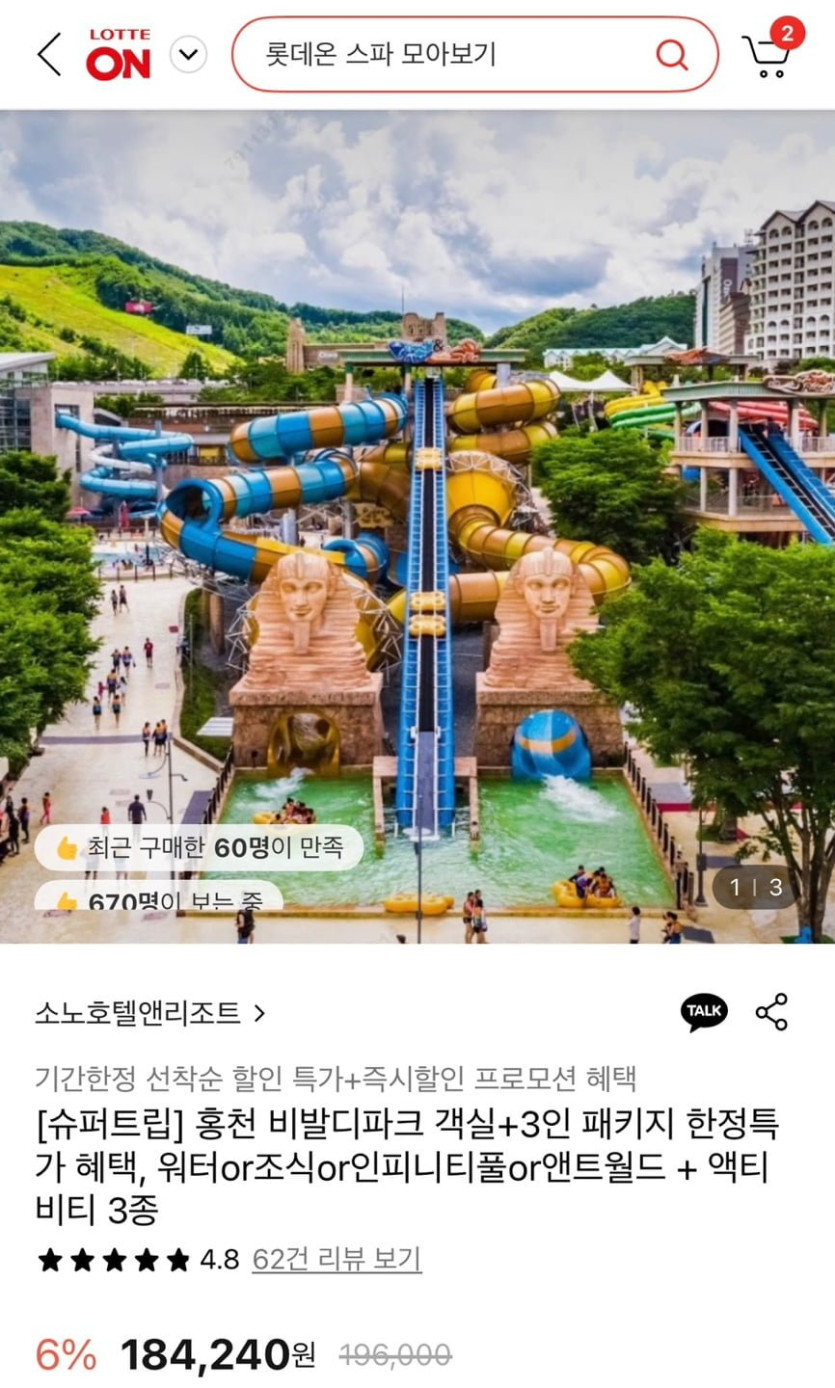
Task: Open the shopping cart with 2 items
Action: [769, 52]
